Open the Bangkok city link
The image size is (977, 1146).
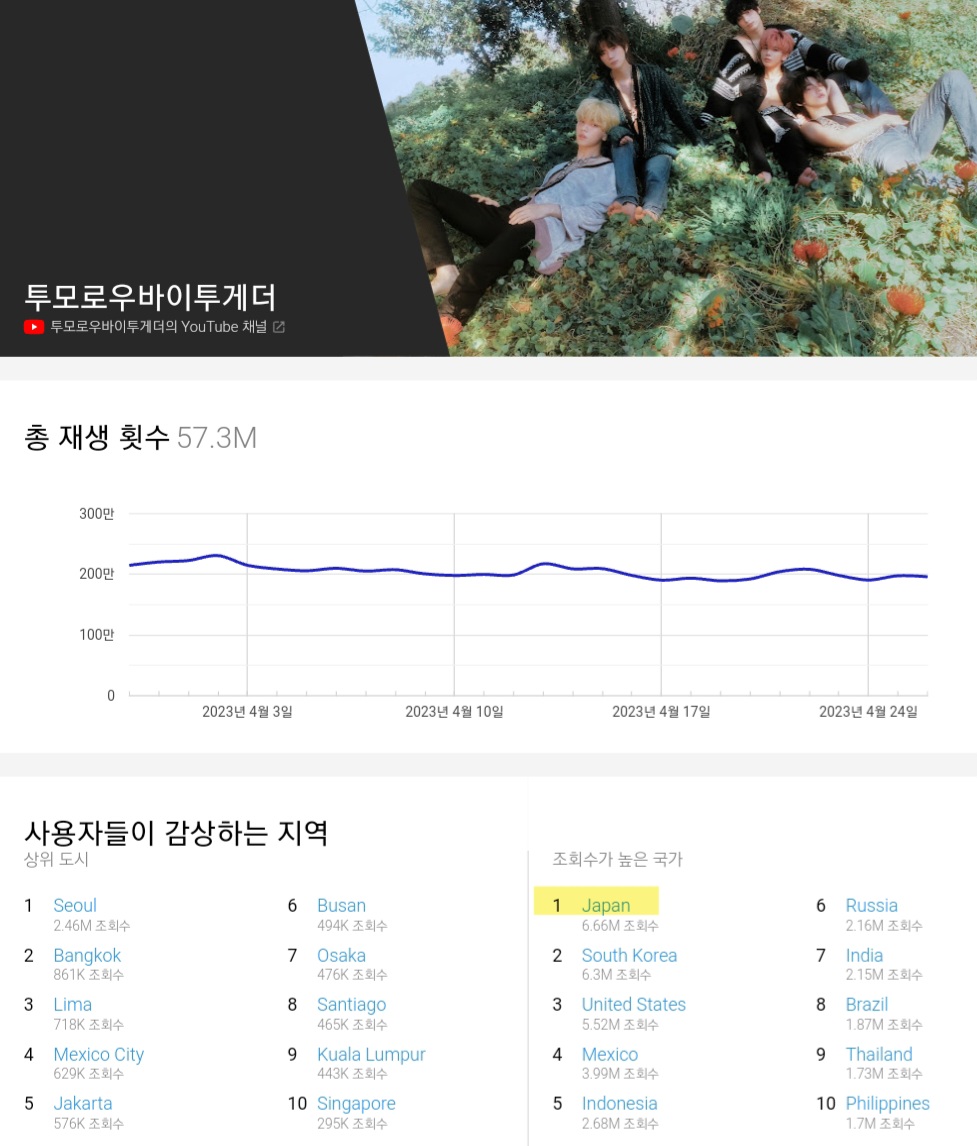(87, 956)
